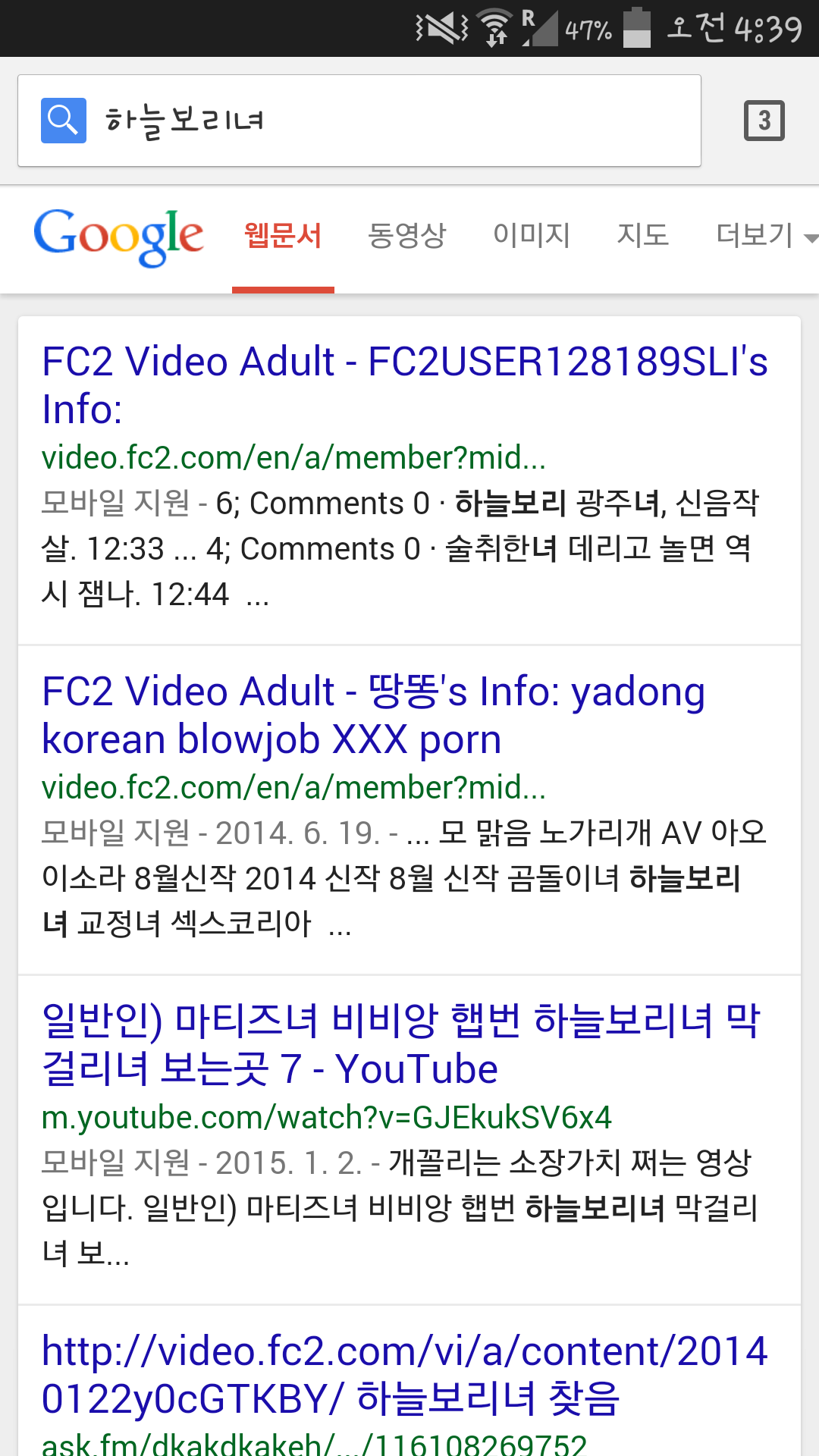Image resolution: width=819 pixels, height=1456 pixels.
Task: Open the FC2USER128189SLI's Info search result
Action: pos(405,384)
